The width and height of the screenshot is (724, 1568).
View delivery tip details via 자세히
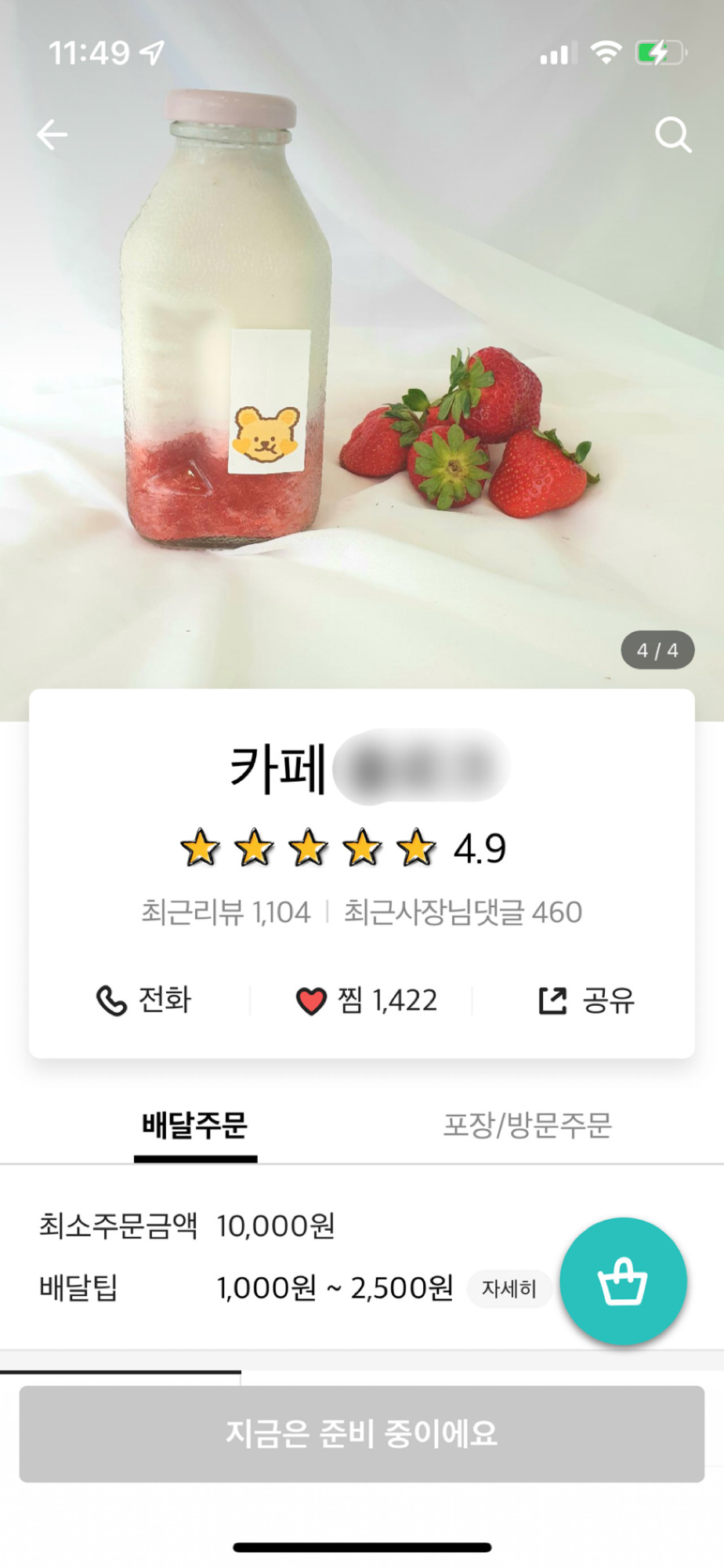[509, 1289]
